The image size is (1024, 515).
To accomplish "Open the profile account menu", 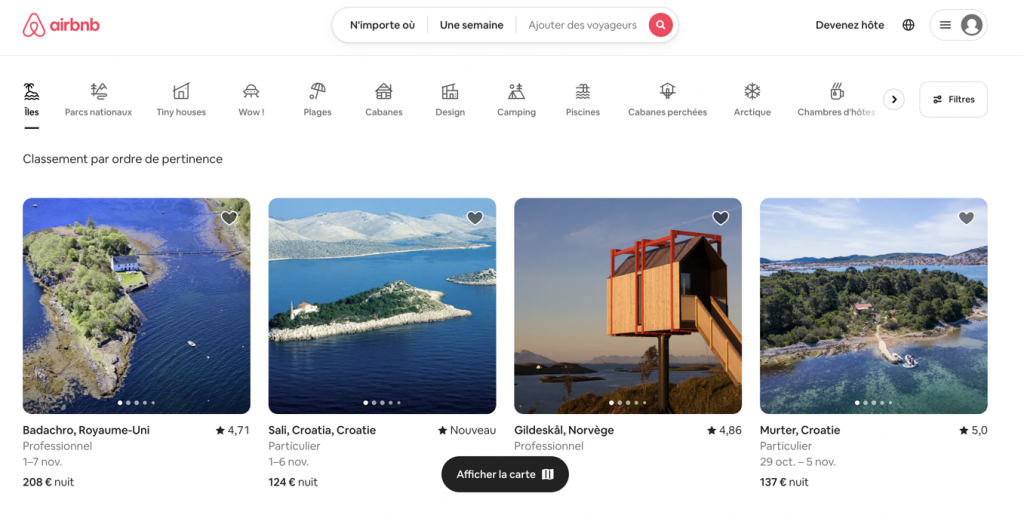I will (x=958, y=25).
